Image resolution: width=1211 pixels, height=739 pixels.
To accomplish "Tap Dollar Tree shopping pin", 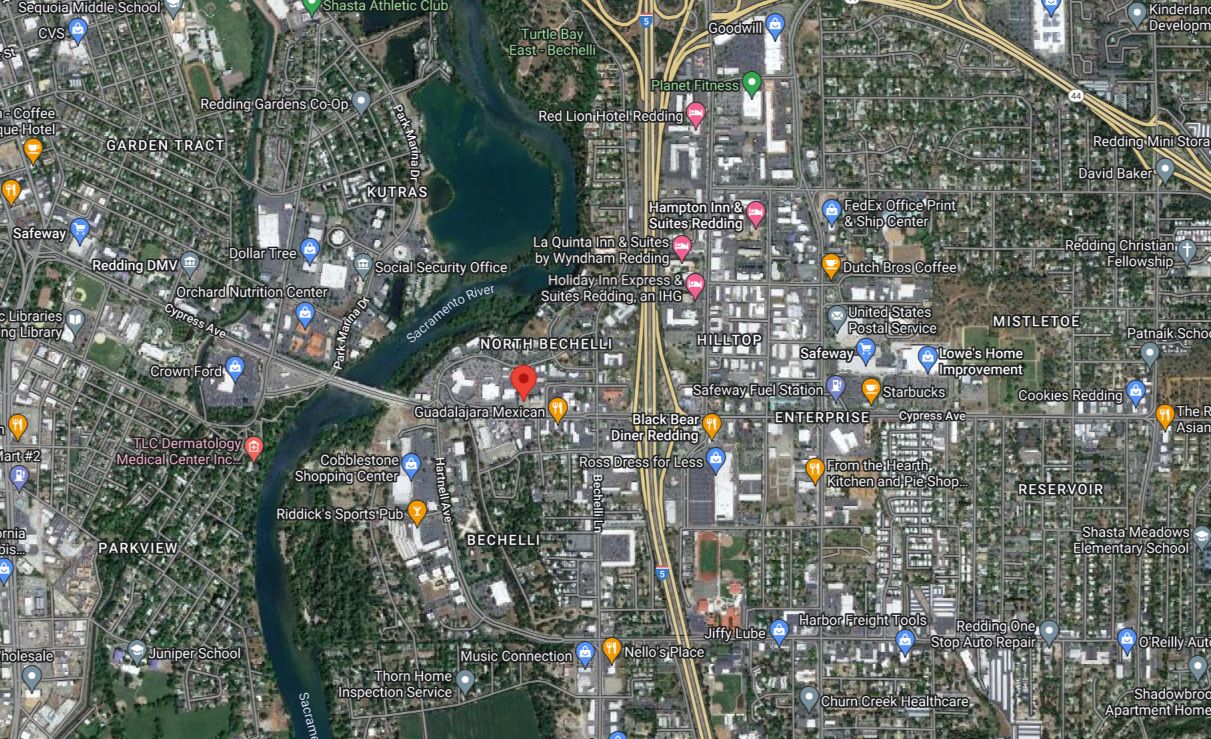I will 309,251.
